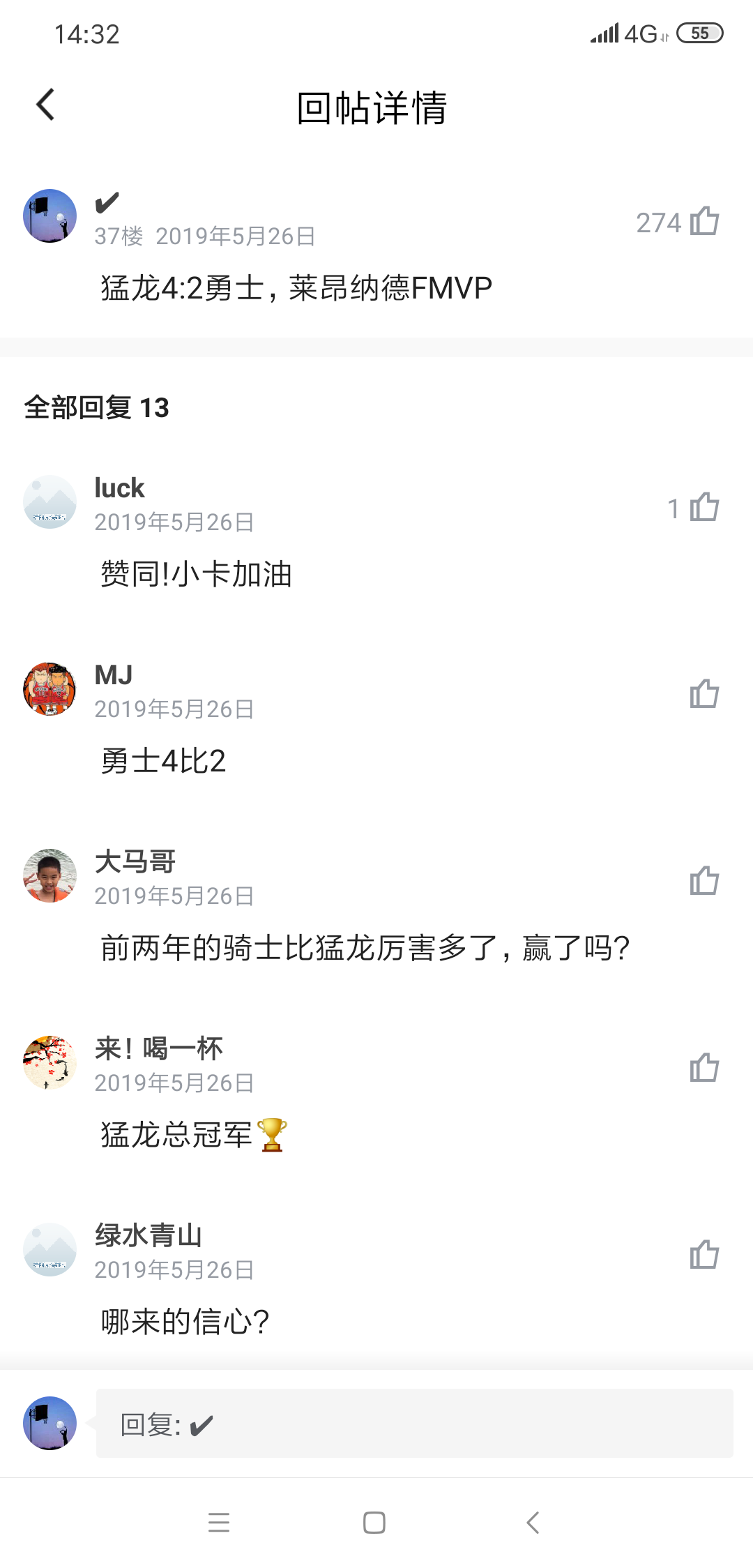The height and width of the screenshot is (1568, 753).
Task: Tap the reply input field
Action: click(x=414, y=1424)
